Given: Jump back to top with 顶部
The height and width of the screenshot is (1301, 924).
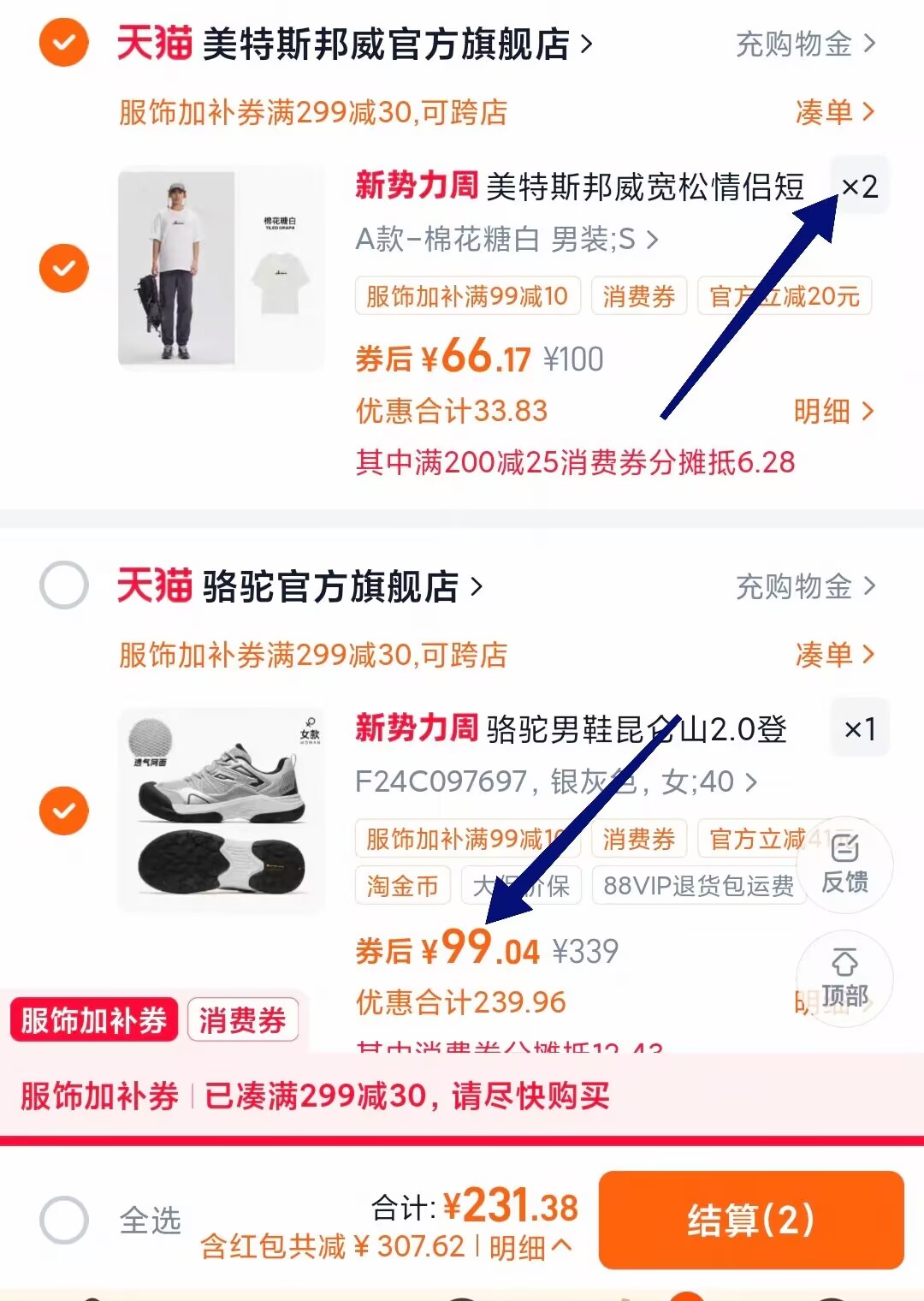Looking at the screenshot, I should (845, 979).
